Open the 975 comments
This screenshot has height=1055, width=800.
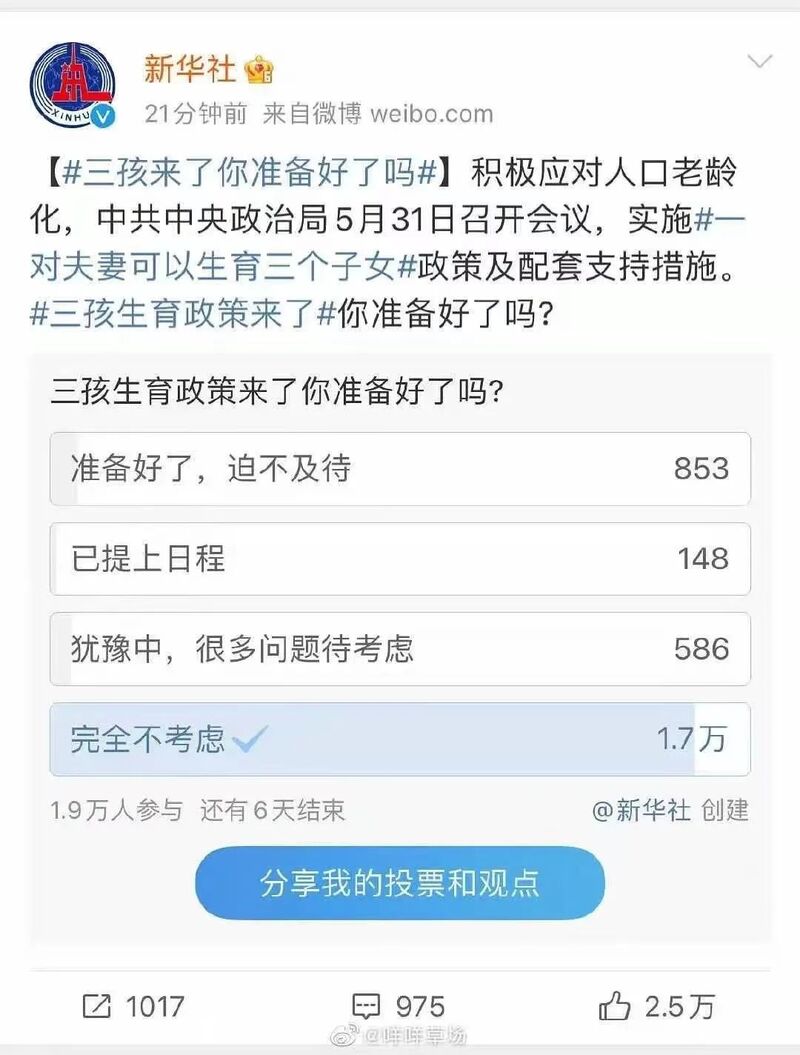[x=398, y=1005]
